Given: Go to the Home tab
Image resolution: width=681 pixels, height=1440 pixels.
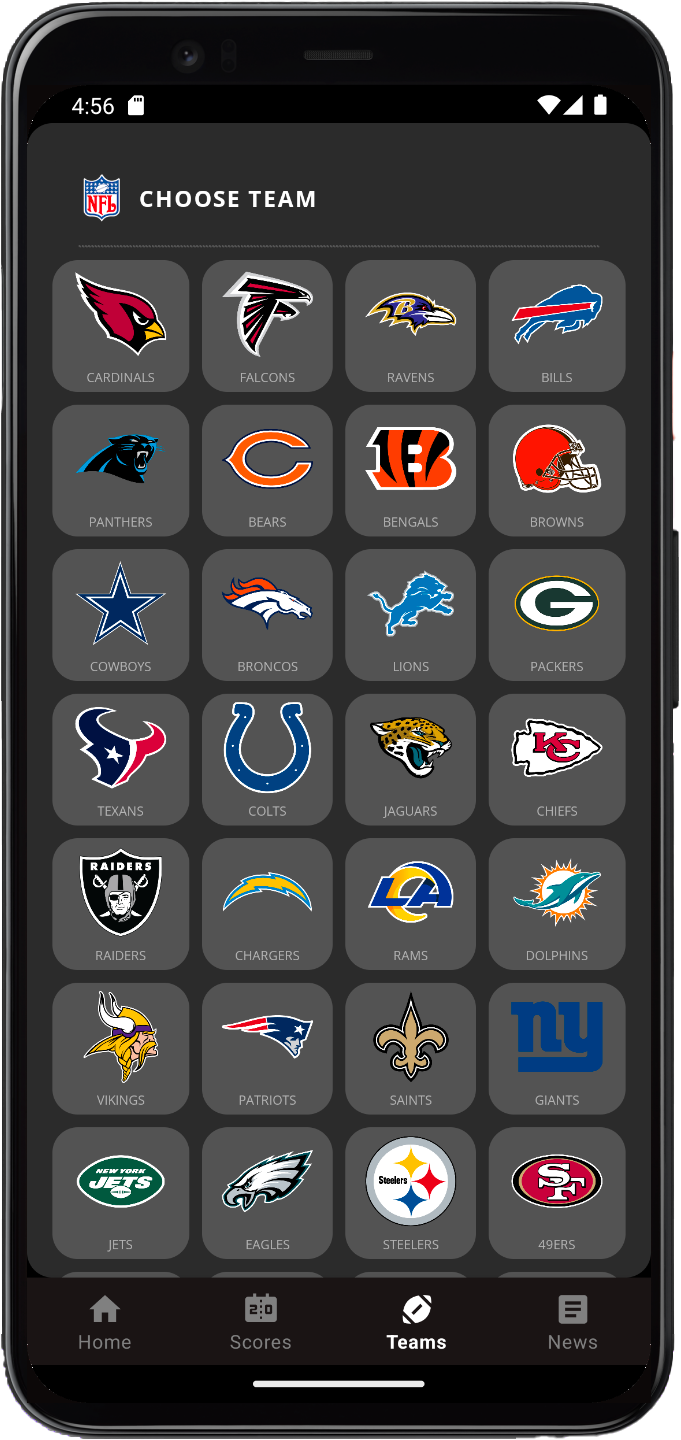Looking at the screenshot, I should (x=105, y=1322).
